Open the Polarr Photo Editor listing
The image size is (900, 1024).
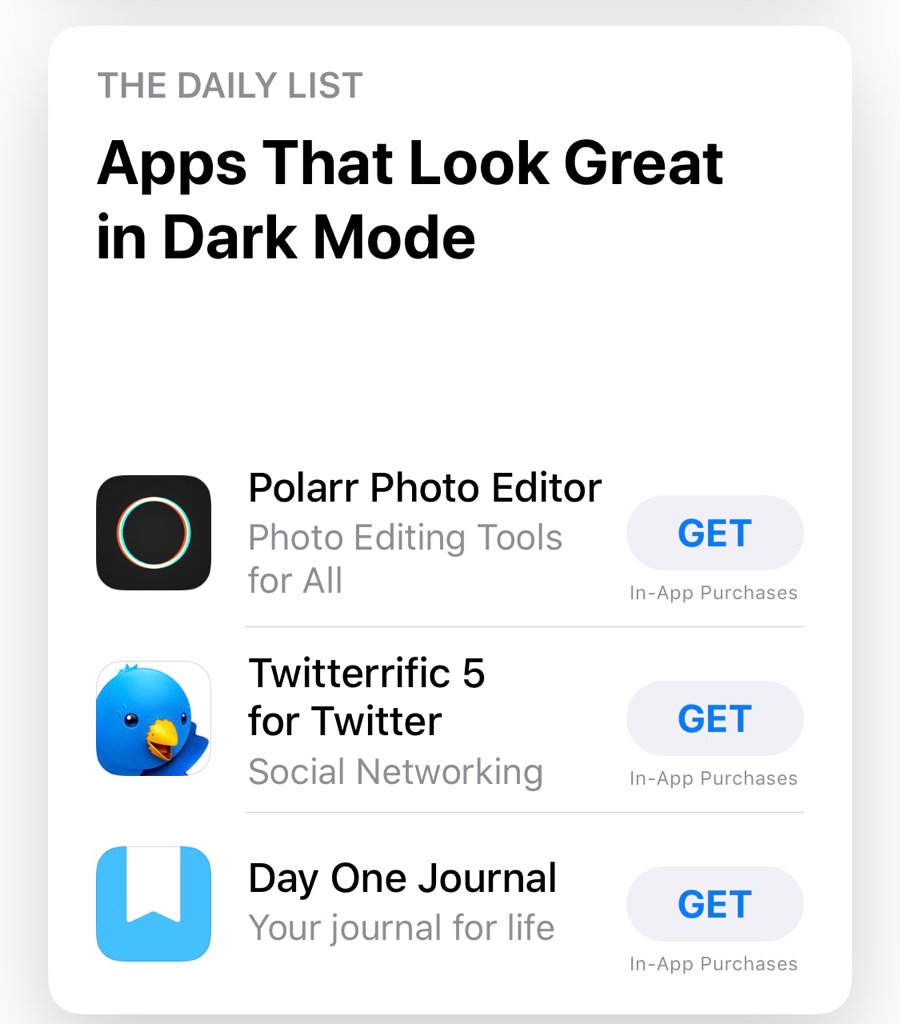coord(424,489)
